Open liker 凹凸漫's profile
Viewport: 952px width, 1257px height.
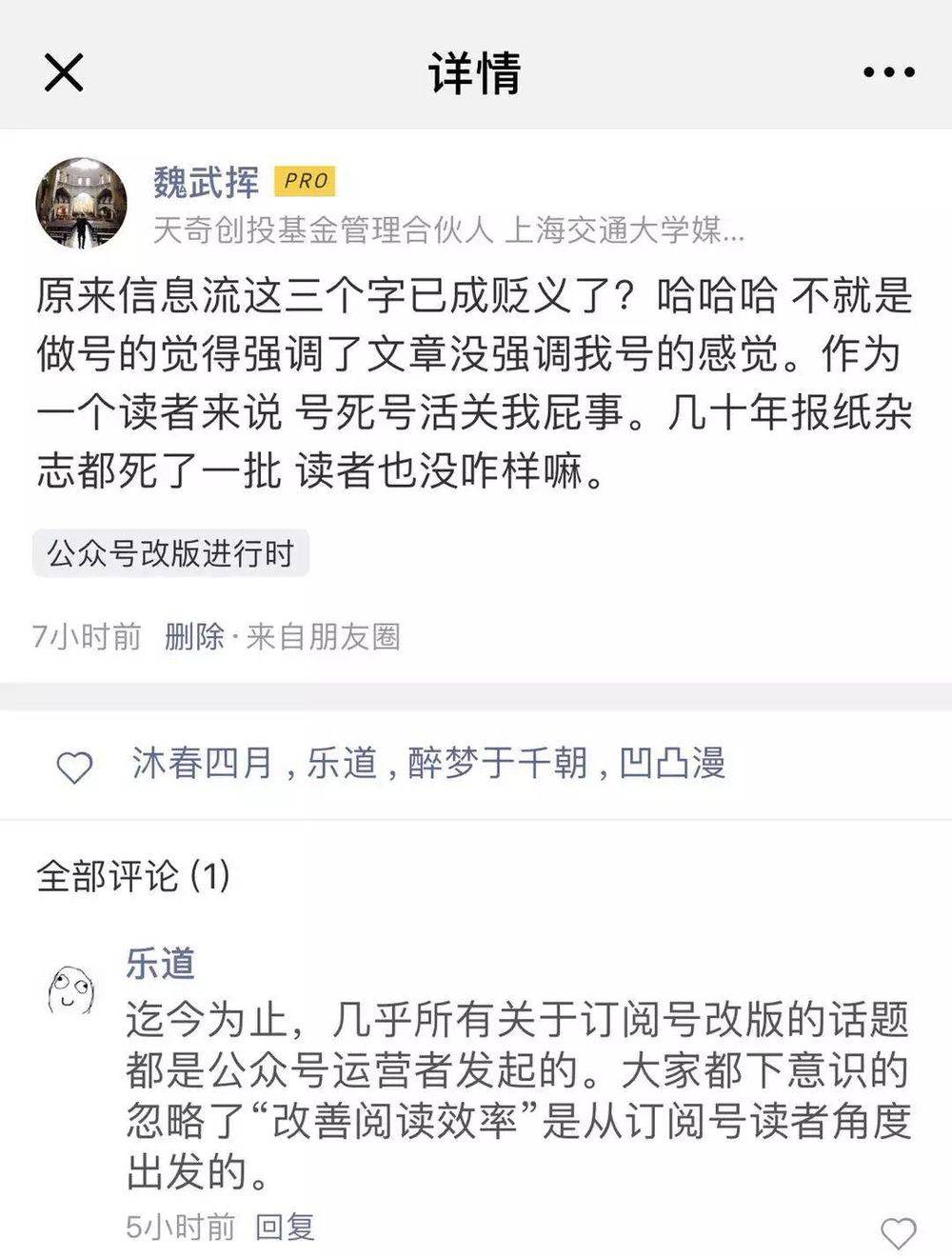pos(672,764)
